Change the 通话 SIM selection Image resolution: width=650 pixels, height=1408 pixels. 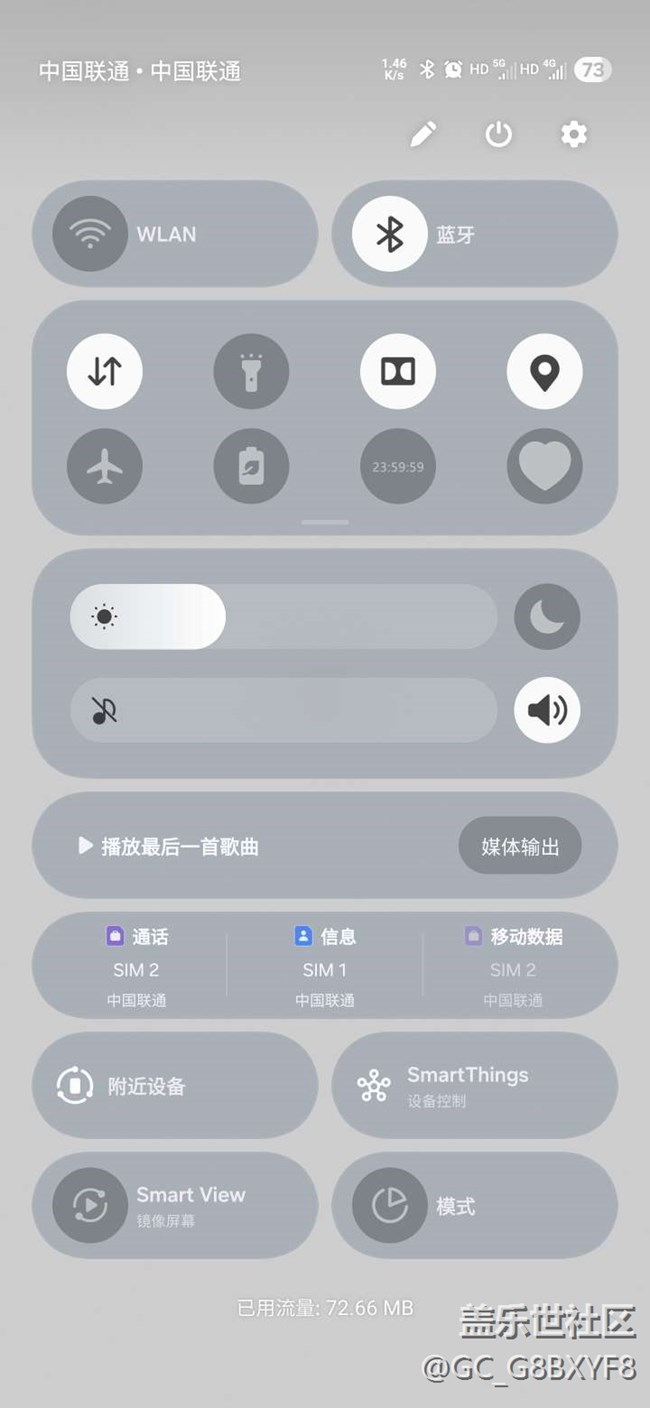(136, 966)
